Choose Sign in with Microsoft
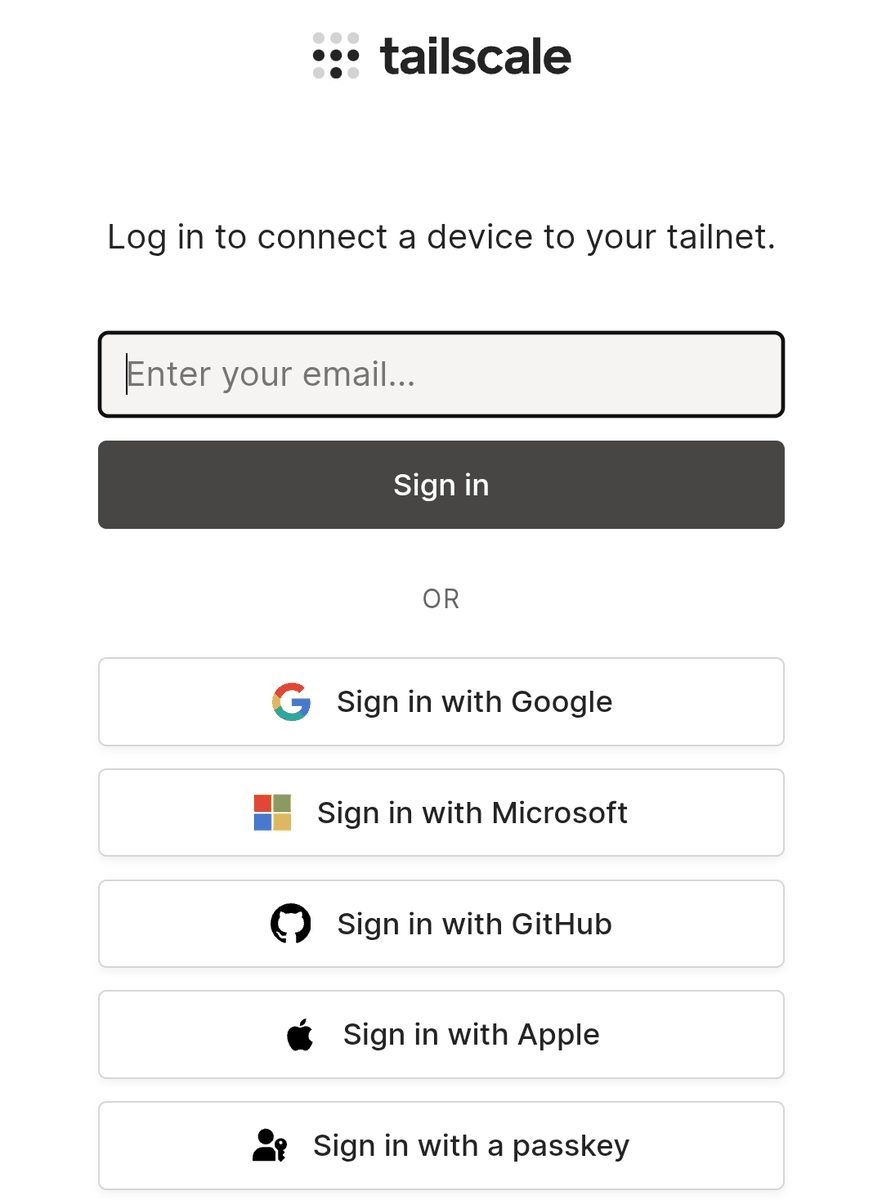The height and width of the screenshot is (1200, 882). pos(440,813)
